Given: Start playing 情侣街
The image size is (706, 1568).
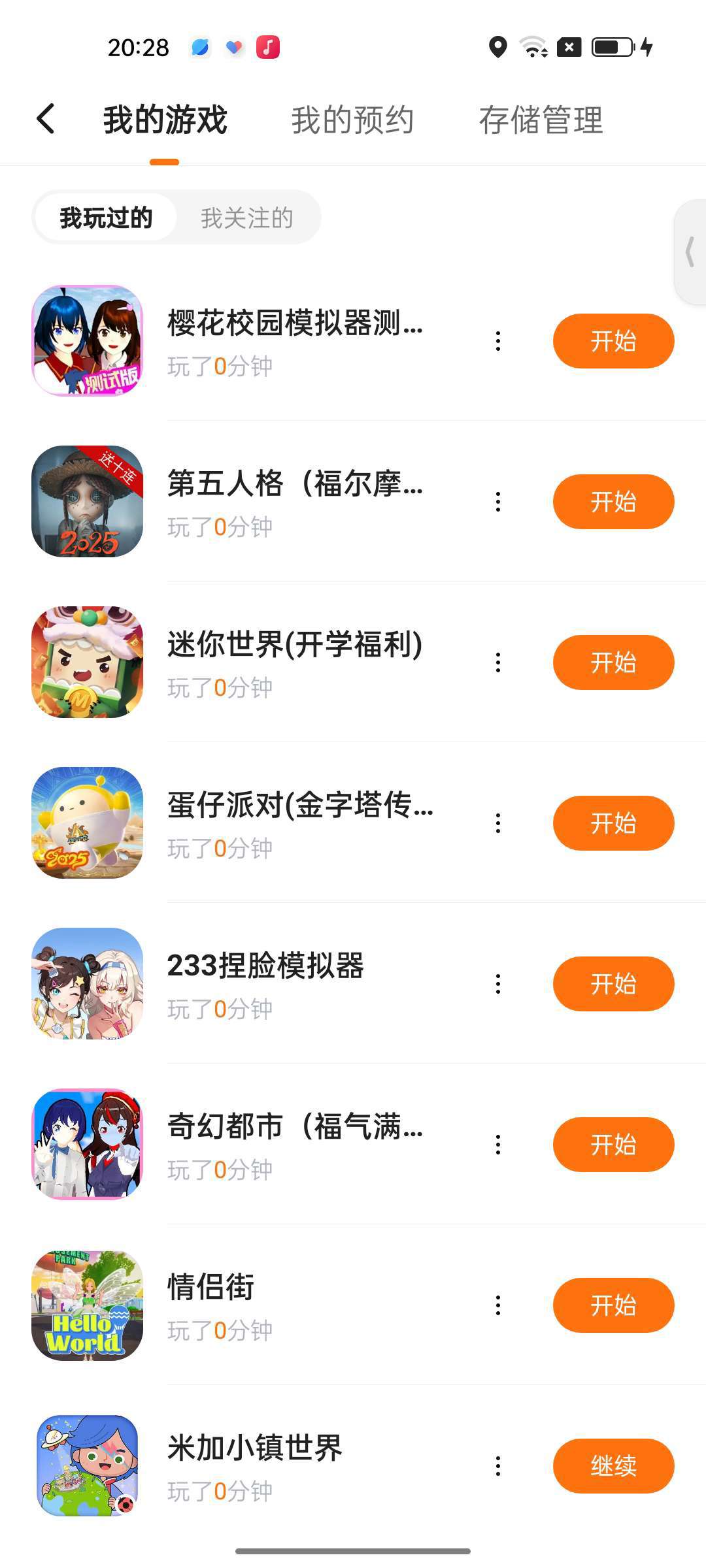Looking at the screenshot, I should pos(613,1305).
